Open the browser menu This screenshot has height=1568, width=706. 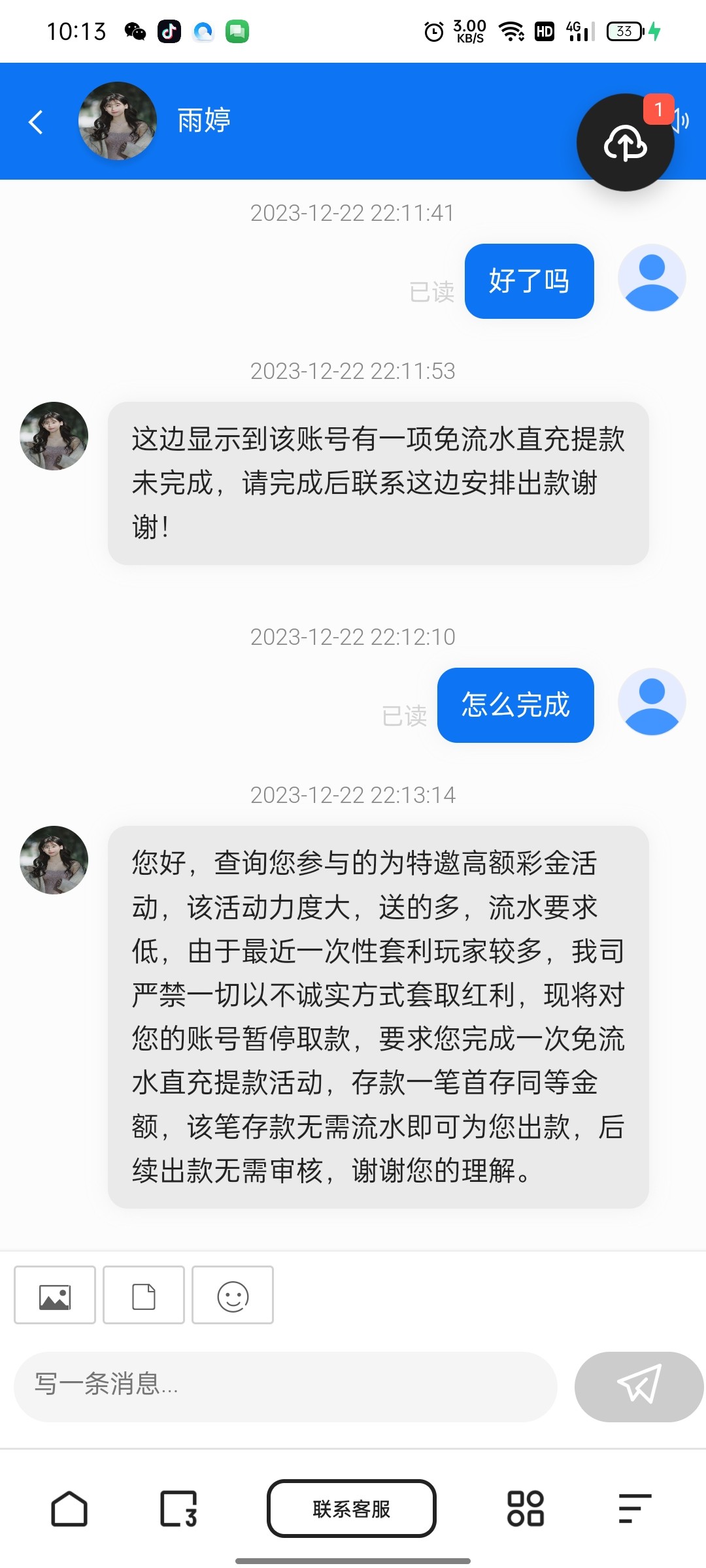[635, 1508]
